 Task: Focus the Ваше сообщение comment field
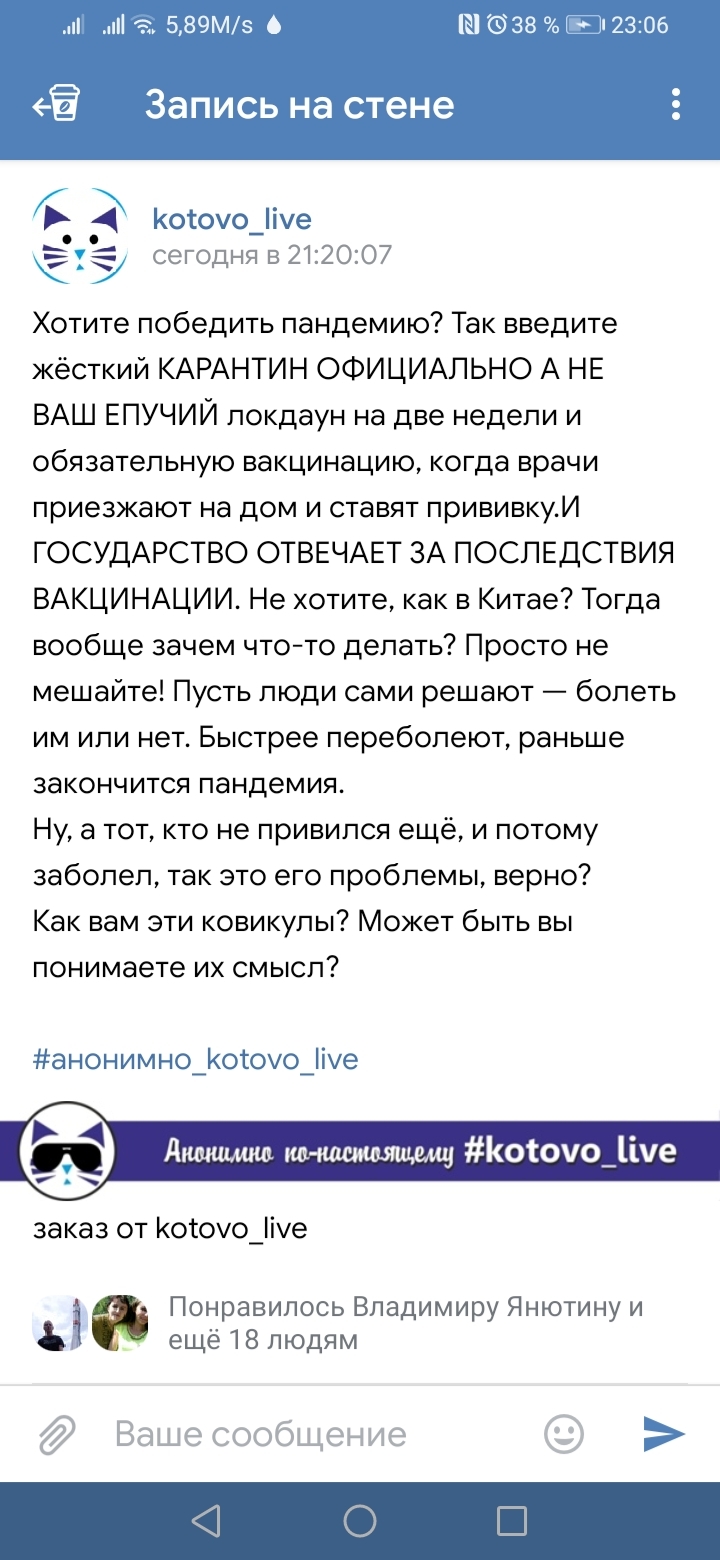point(300,1435)
